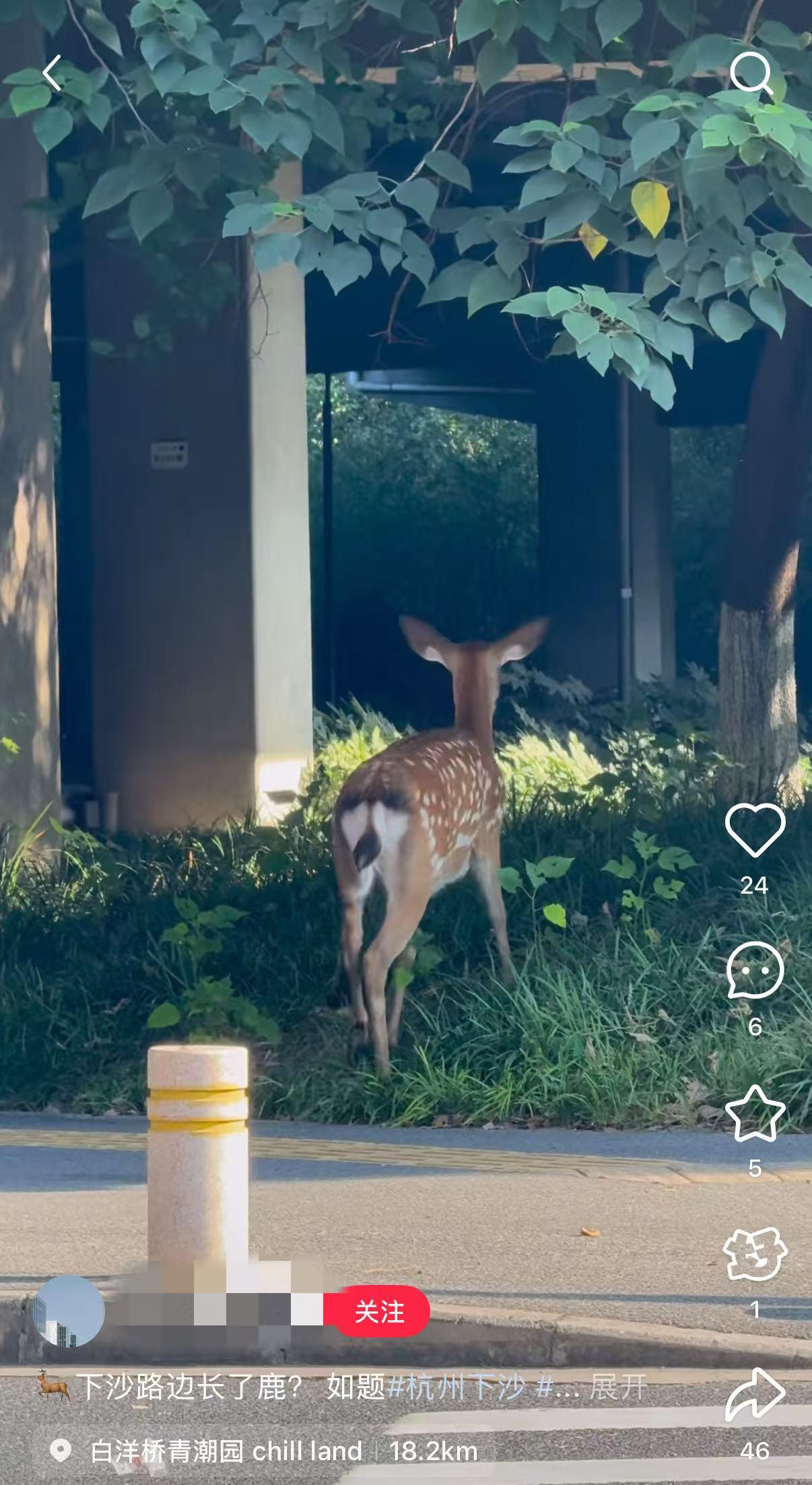Save the video with the star icon
This screenshot has height=1485, width=812.
(755, 1114)
